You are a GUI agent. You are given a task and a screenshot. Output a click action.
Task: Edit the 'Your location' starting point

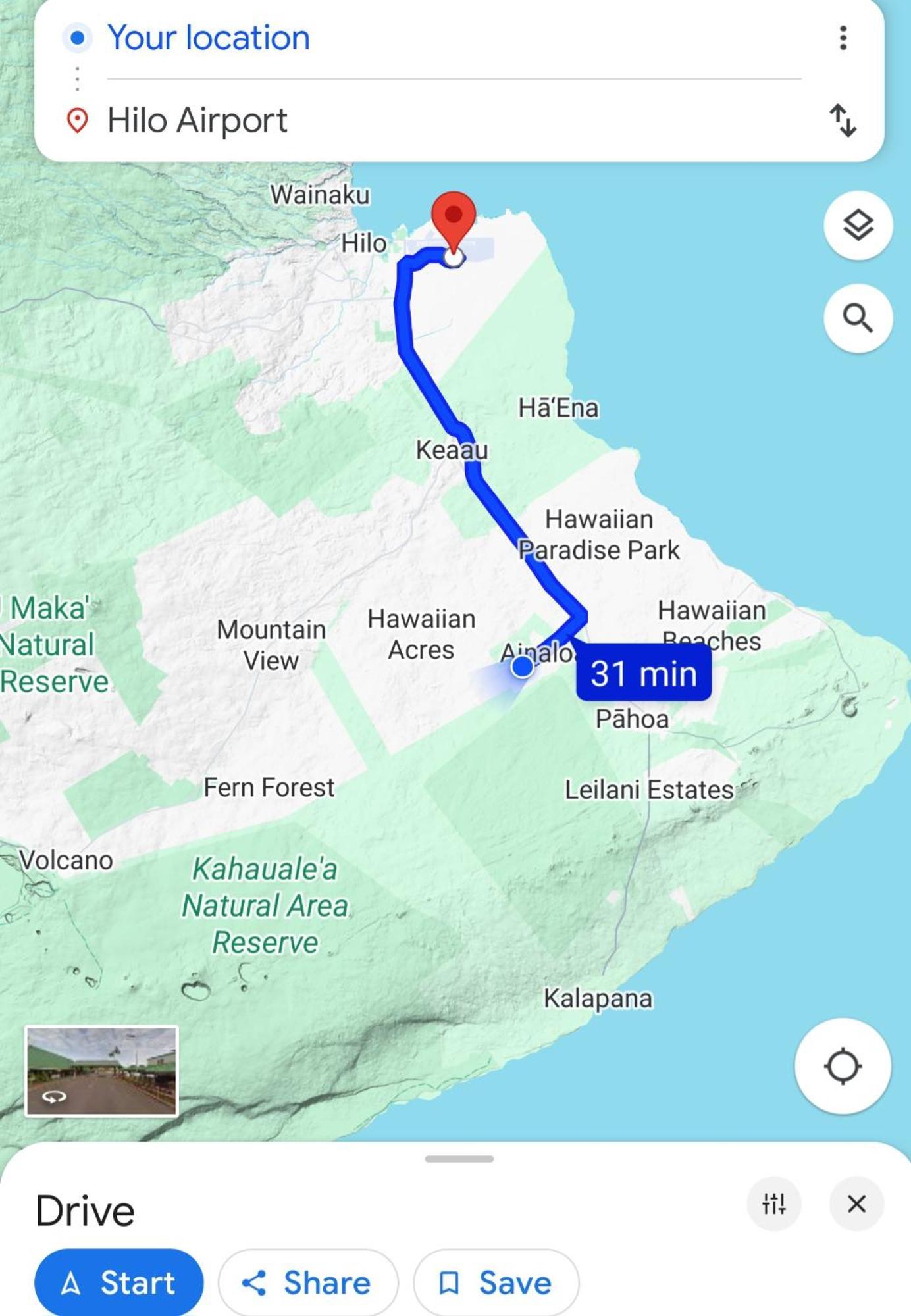[208, 38]
